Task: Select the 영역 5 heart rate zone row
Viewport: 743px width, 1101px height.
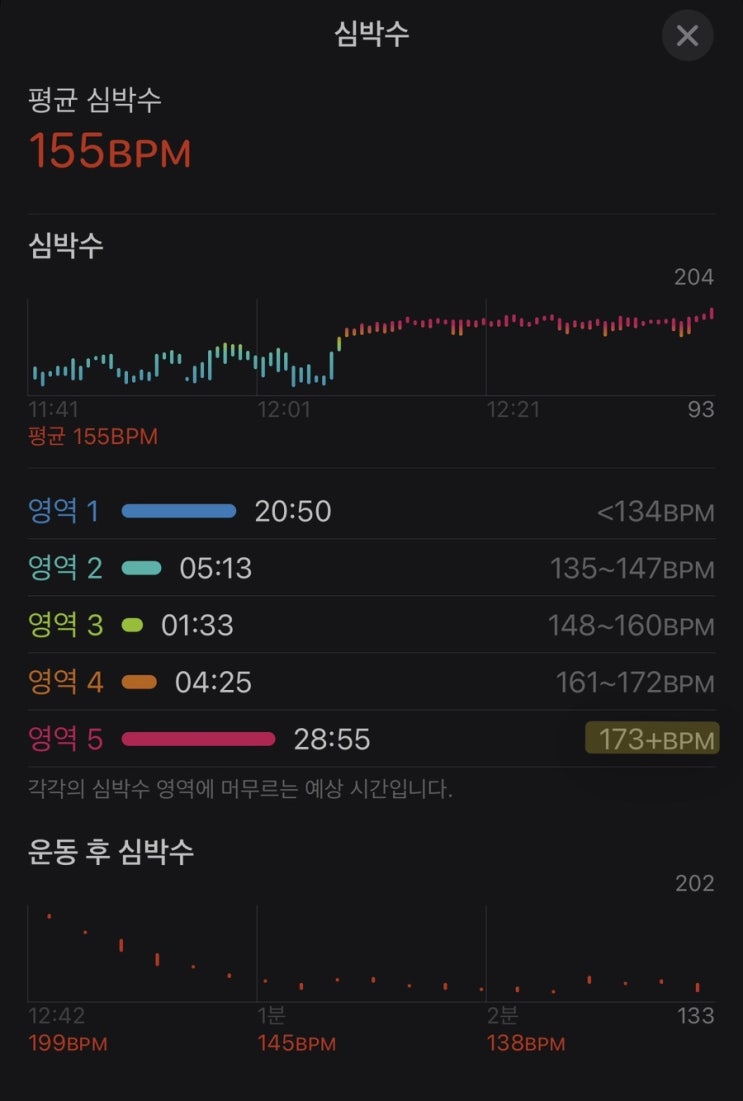Action: [x=372, y=739]
